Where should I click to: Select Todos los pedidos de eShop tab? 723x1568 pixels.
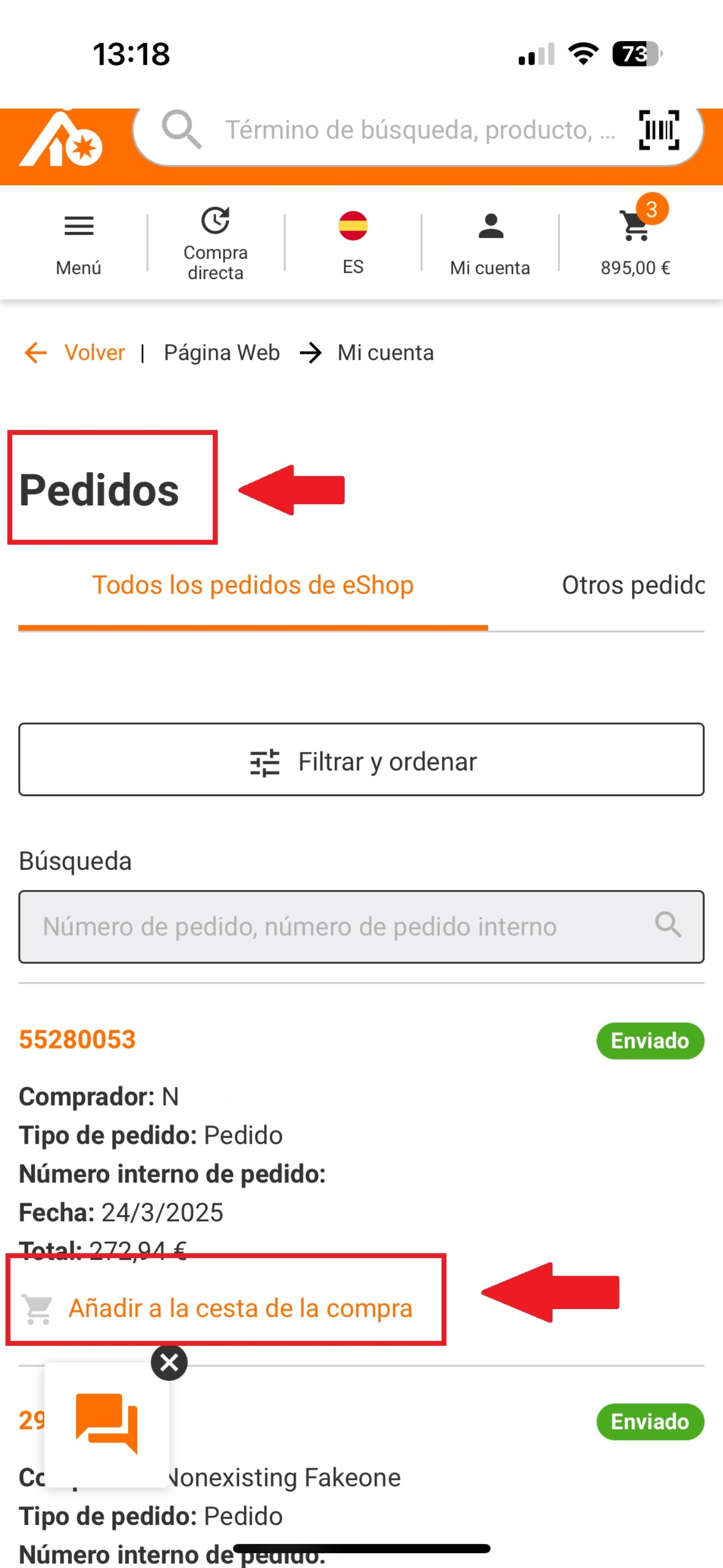253,585
